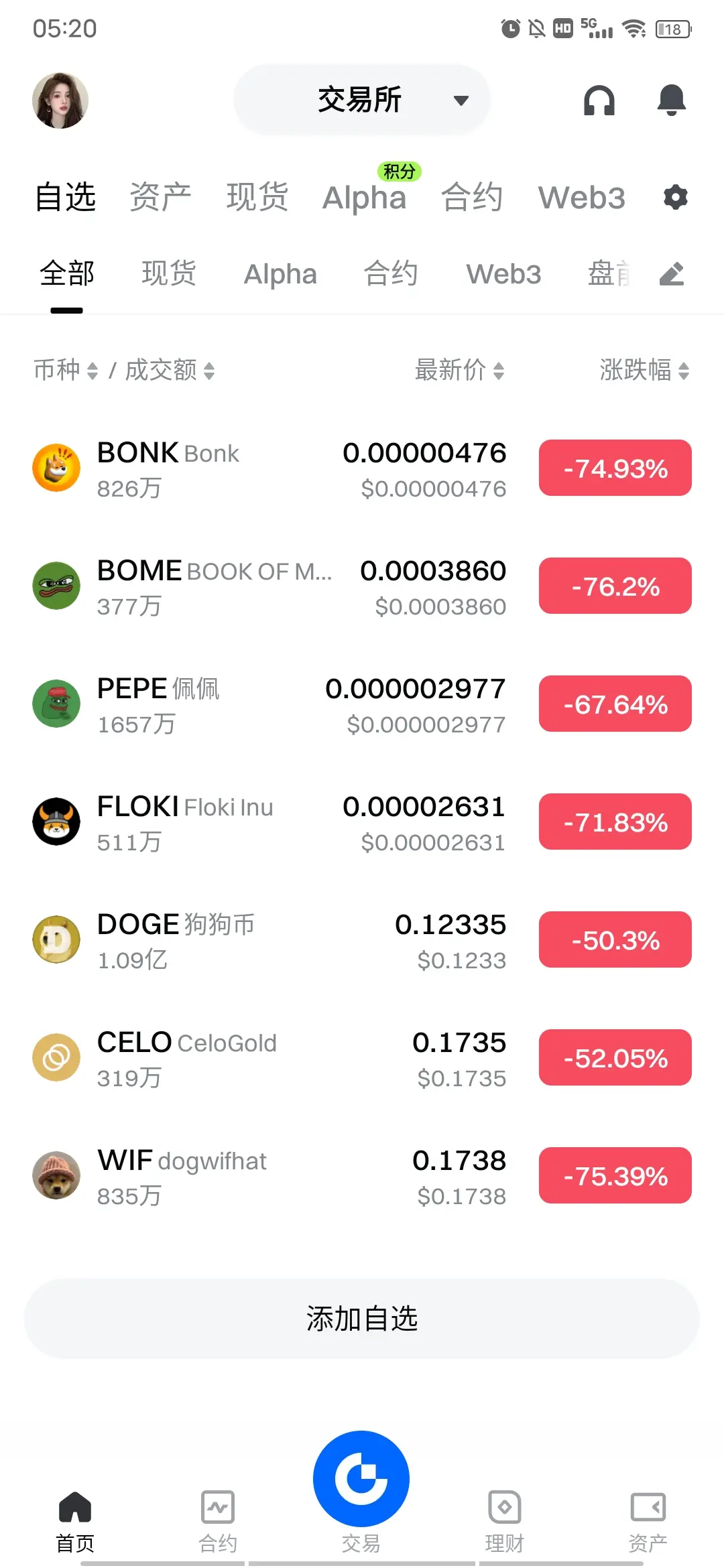Toggle the -76.2% badge on BOME row

tap(615, 586)
